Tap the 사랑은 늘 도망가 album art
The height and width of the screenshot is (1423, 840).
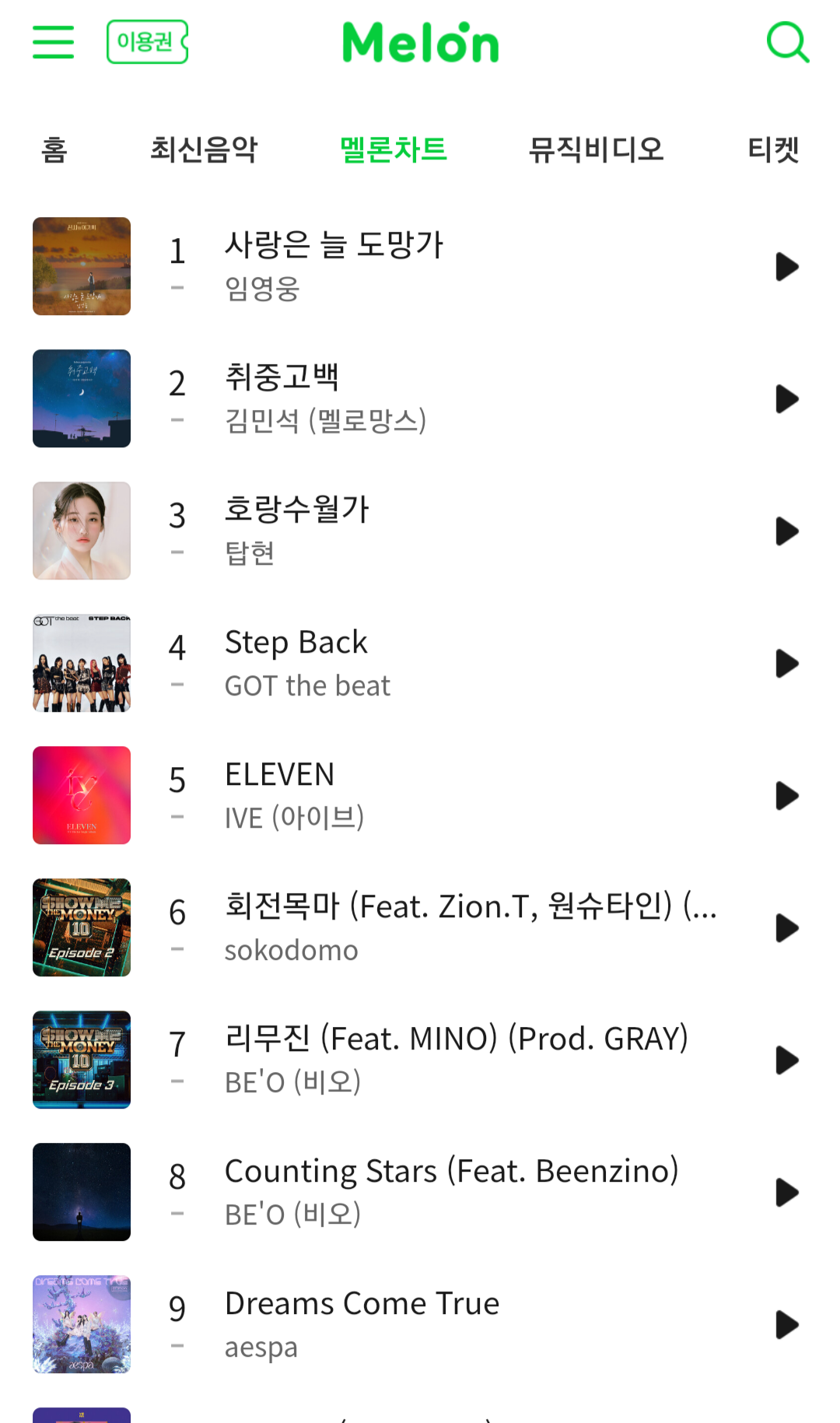coord(82,266)
